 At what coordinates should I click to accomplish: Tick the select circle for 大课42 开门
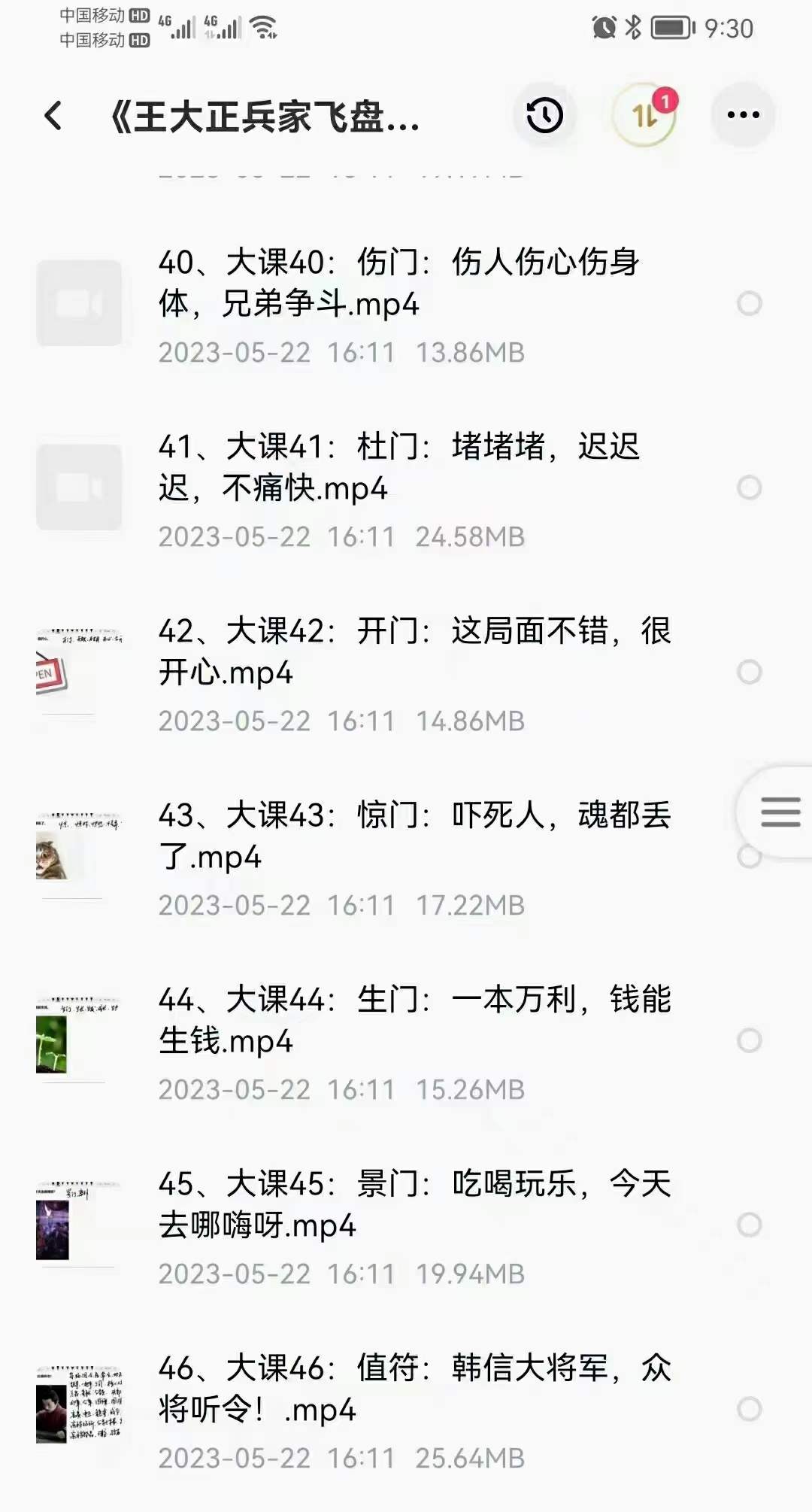coord(749,673)
